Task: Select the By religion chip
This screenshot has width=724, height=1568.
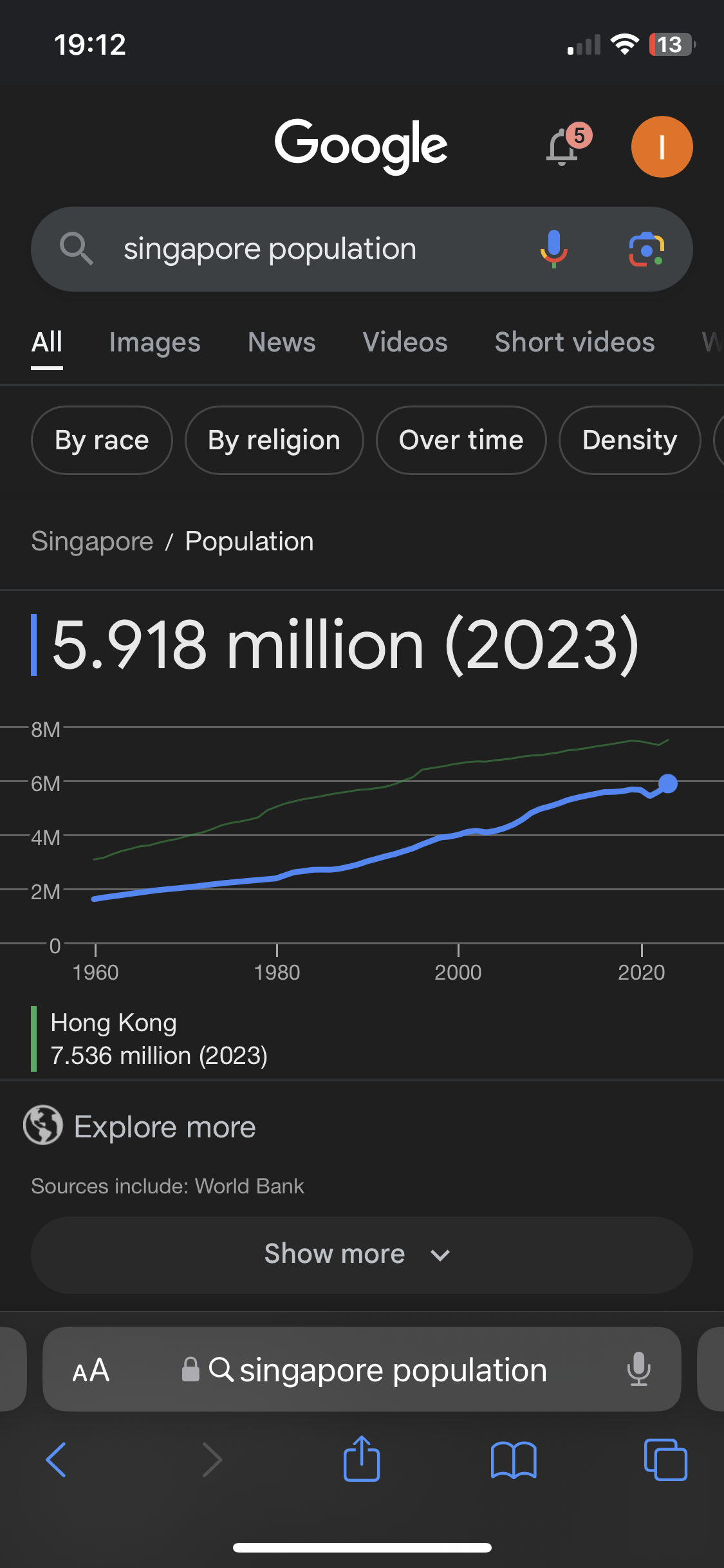Action: (x=274, y=440)
